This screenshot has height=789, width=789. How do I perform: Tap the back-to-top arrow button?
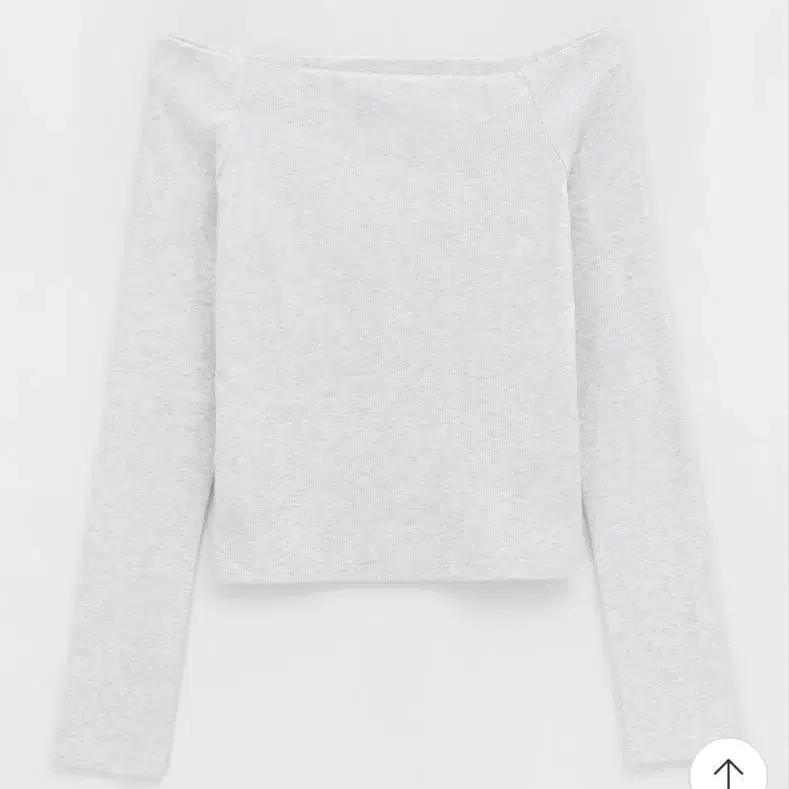pos(727,769)
